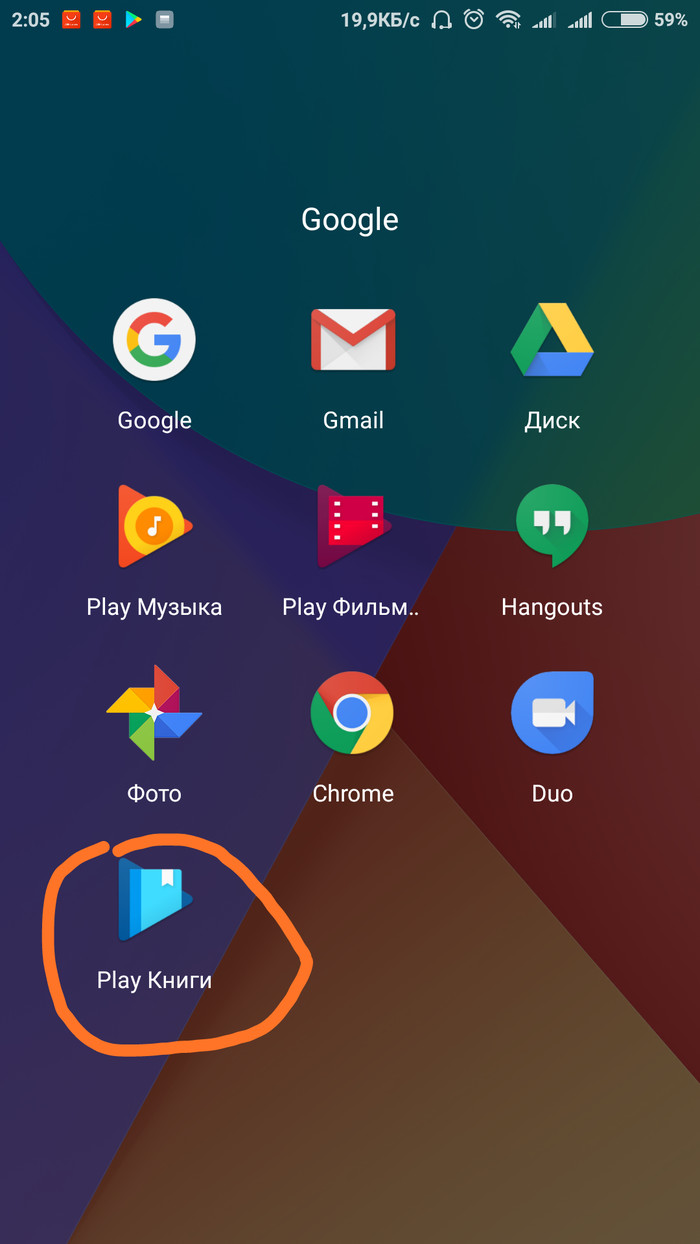Open the Google app
Image resolution: width=700 pixels, height=1244 pixels.
tap(154, 340)
